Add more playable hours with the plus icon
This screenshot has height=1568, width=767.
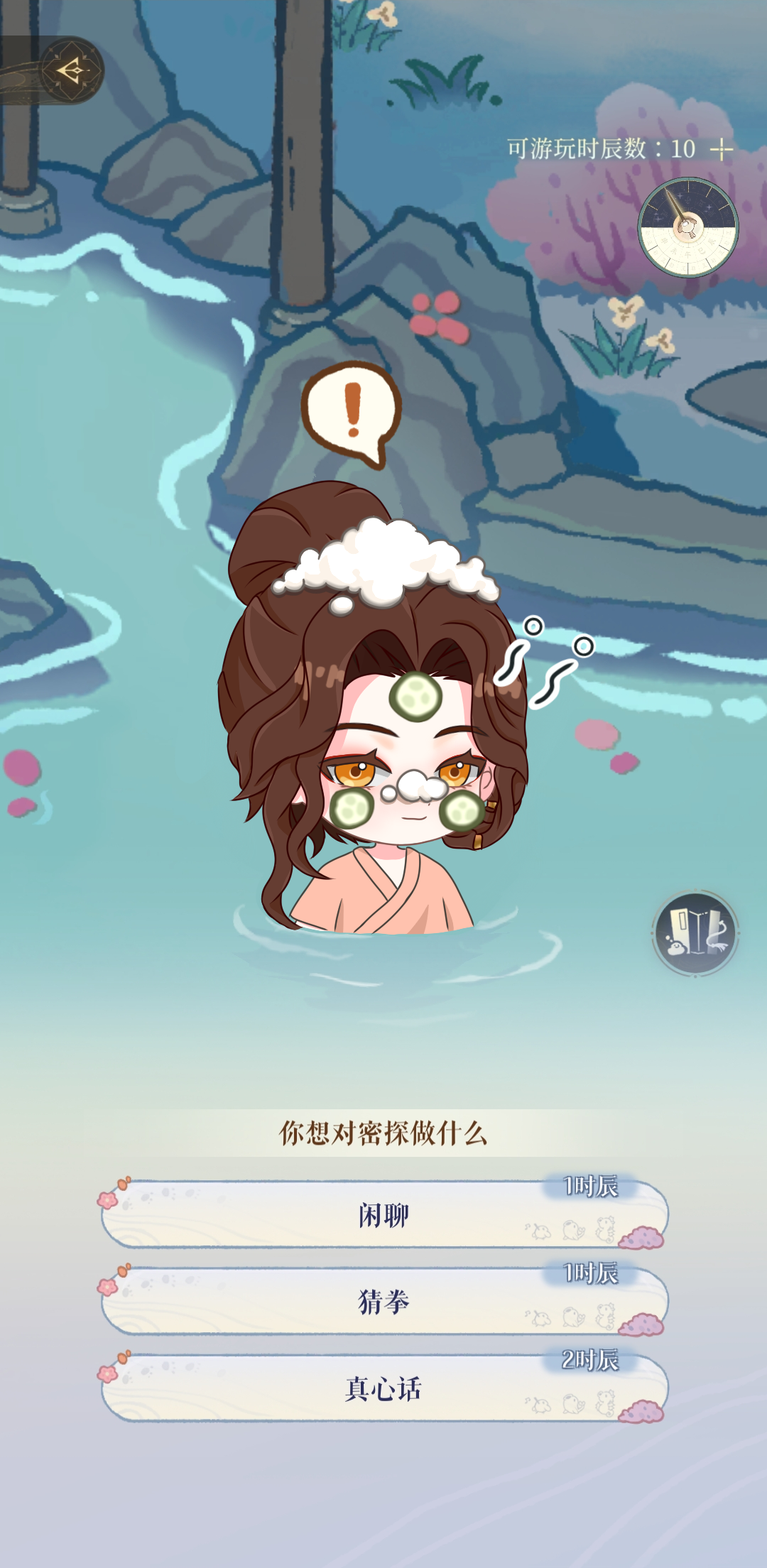[x=721, y=150]
